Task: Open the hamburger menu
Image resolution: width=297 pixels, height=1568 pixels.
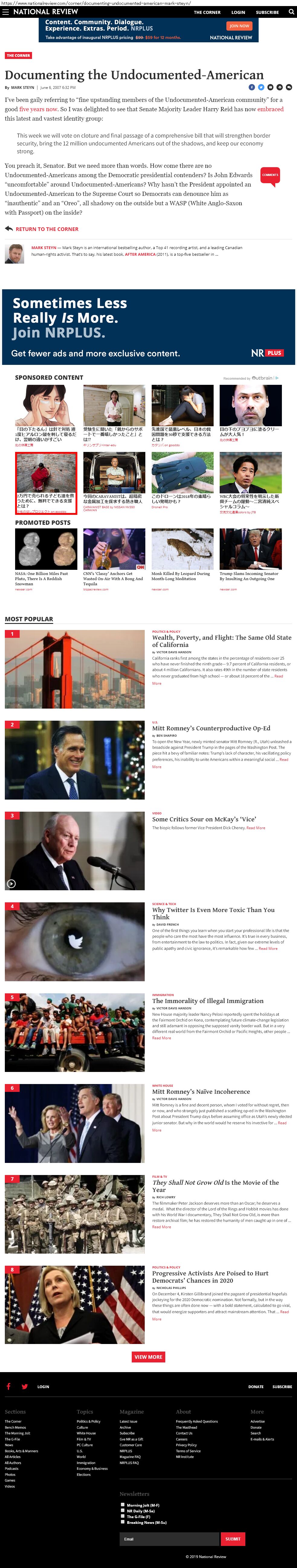Action: 5,12
